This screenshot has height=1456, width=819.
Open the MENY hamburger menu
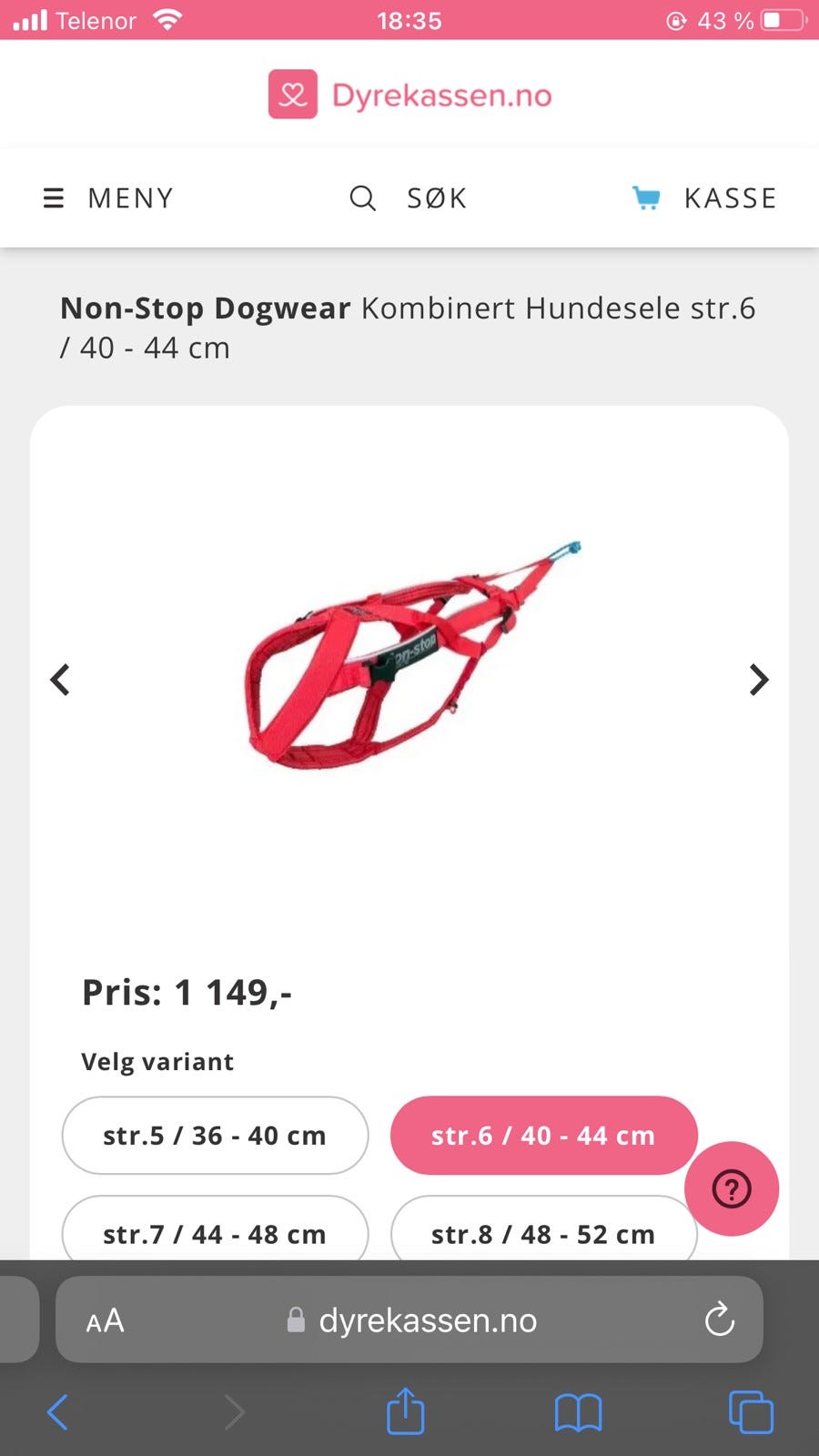[x=108, y=197]
